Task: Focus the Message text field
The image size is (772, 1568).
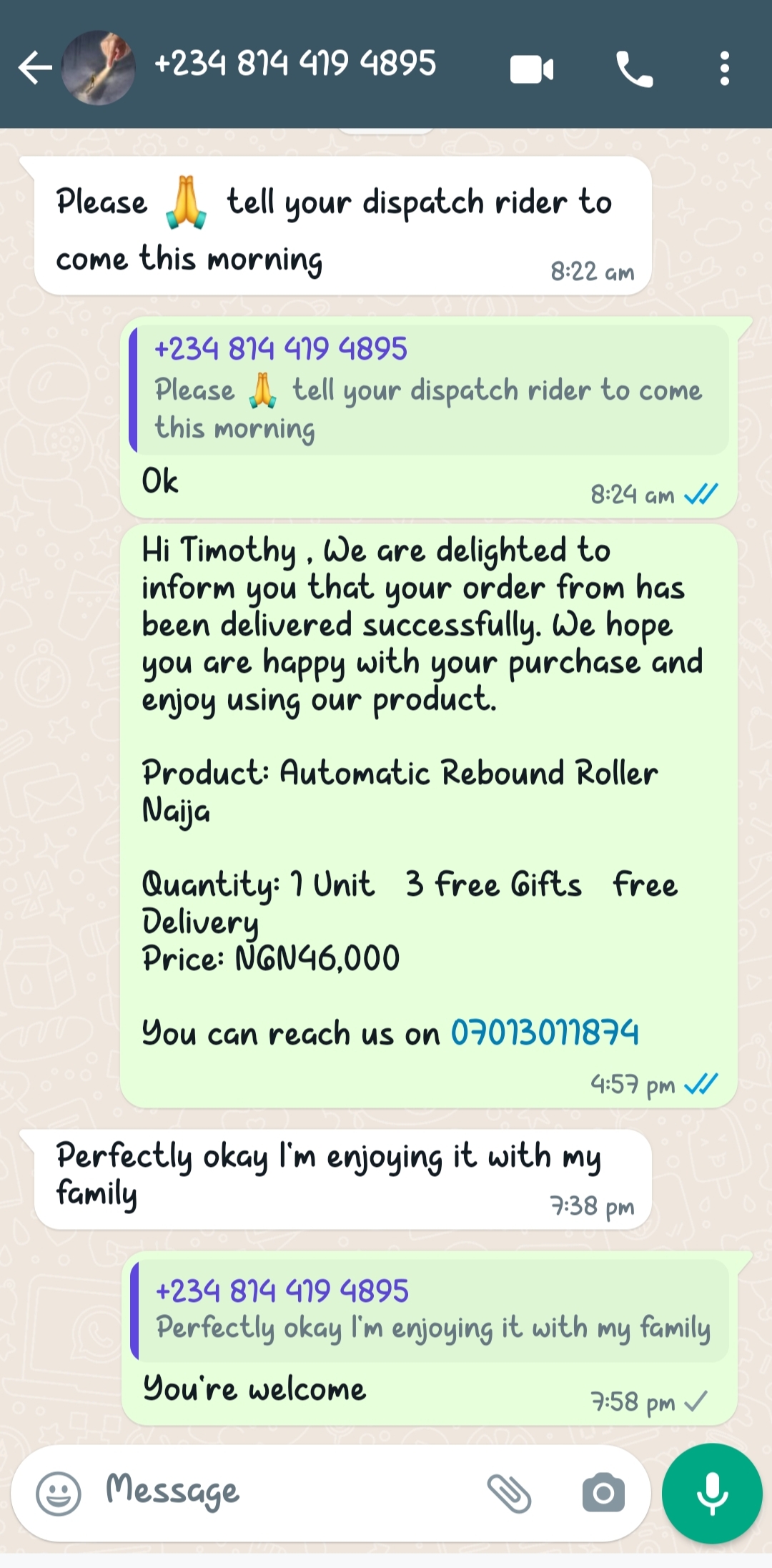Action: (286, 1493)
